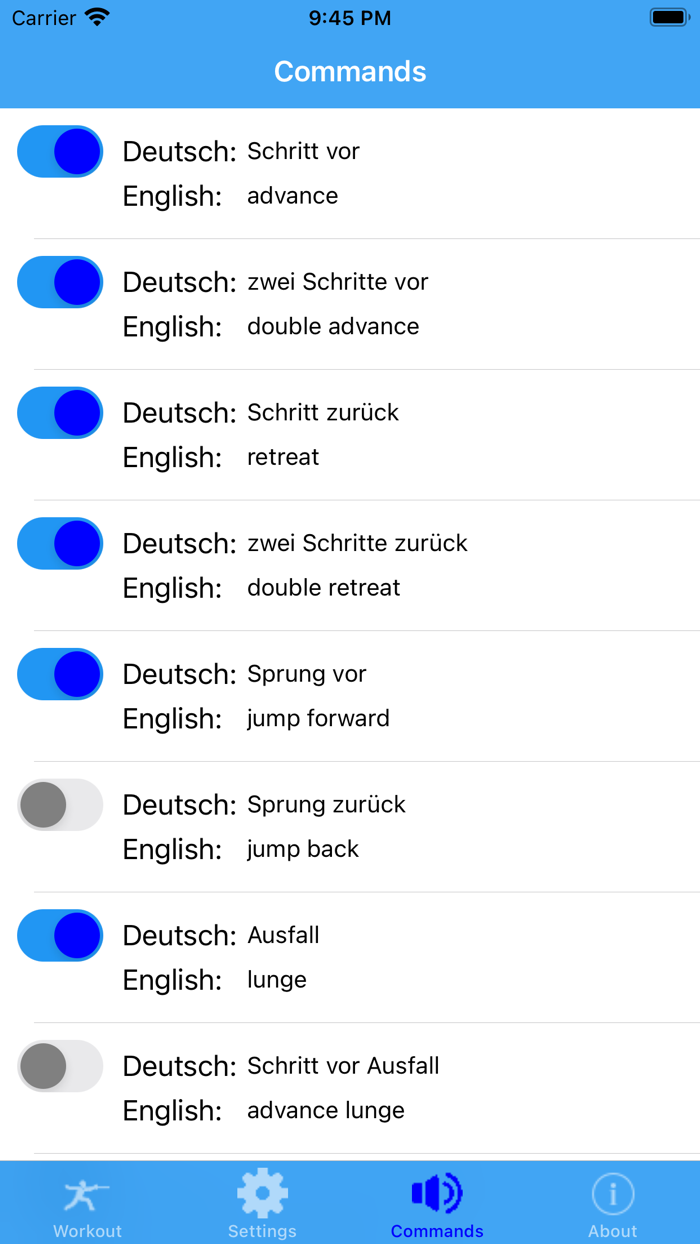Enable the advance lunge command
This screenshot has width=700, height=1244.
click(x=60, y=1066)
